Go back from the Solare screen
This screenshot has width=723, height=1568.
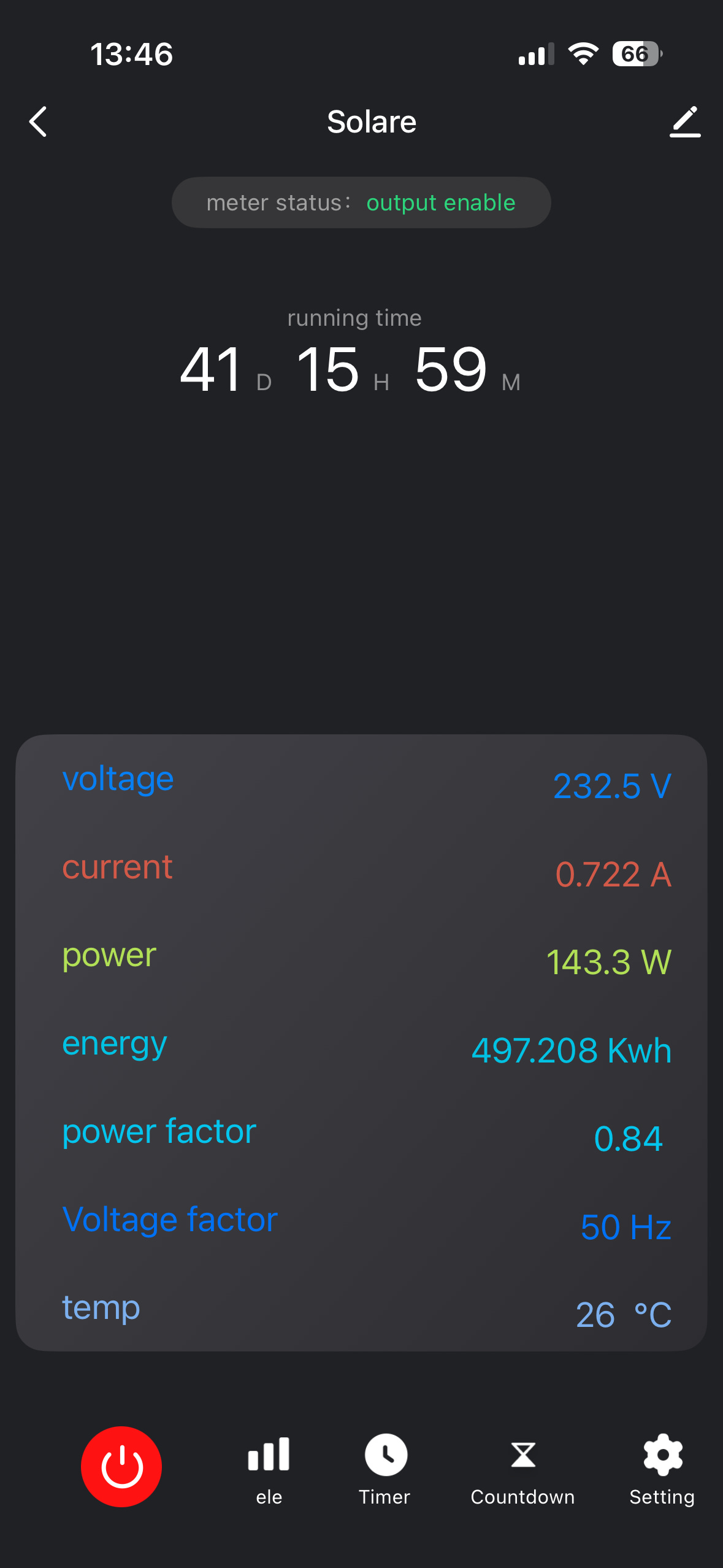(38, 121)
